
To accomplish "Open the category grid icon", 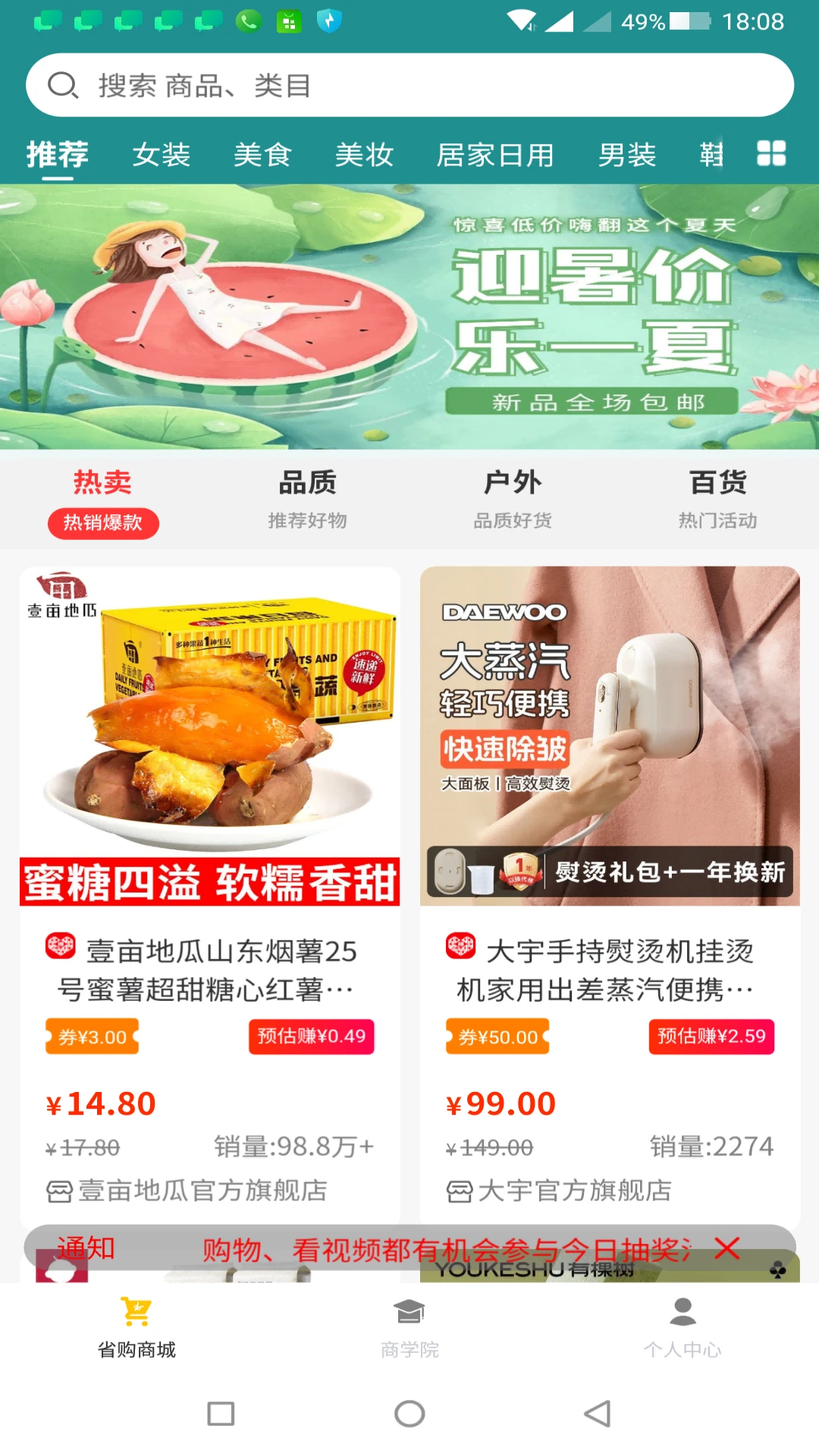I will pyautogui.click(x=773, y=154).
